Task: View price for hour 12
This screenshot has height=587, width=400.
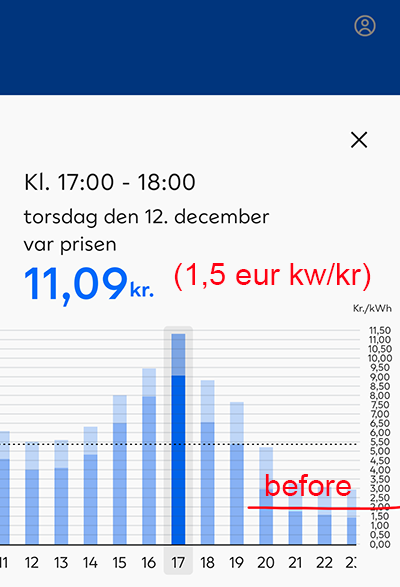Action: pyautogui.click(x=32, y=493)
